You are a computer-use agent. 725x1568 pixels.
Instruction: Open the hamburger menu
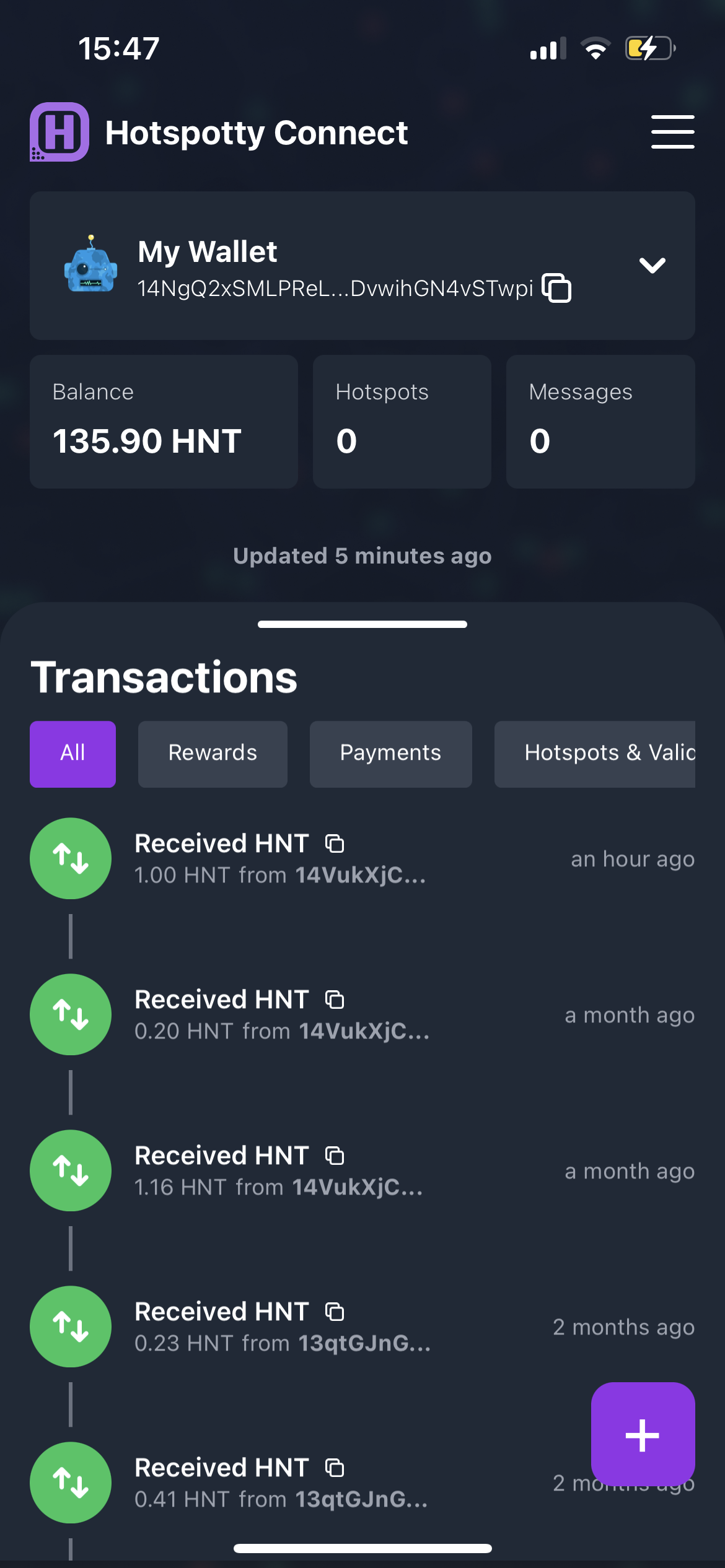tap(672, 132)
